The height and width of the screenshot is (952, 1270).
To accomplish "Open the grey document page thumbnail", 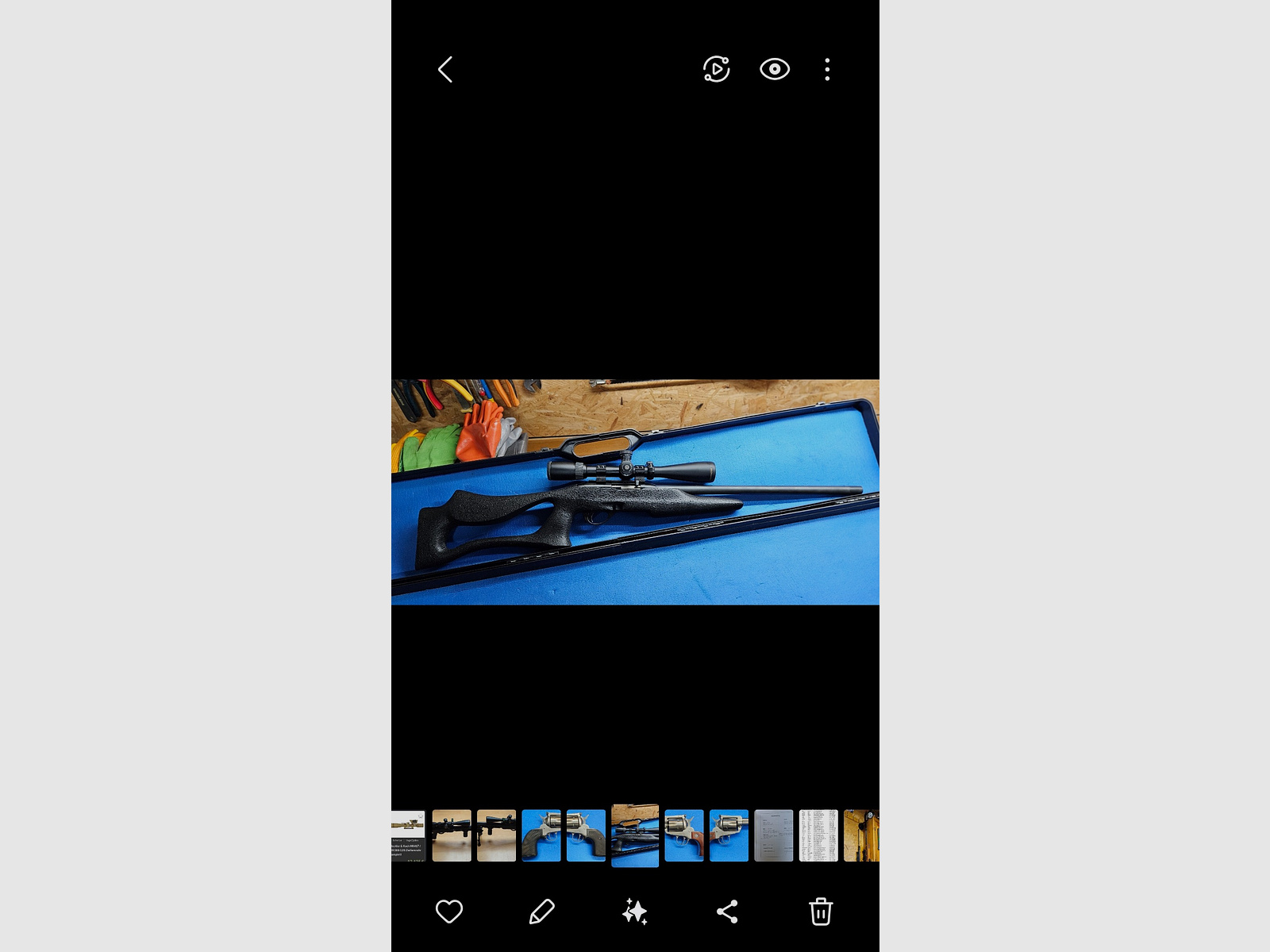I will [x=773, y=835].
